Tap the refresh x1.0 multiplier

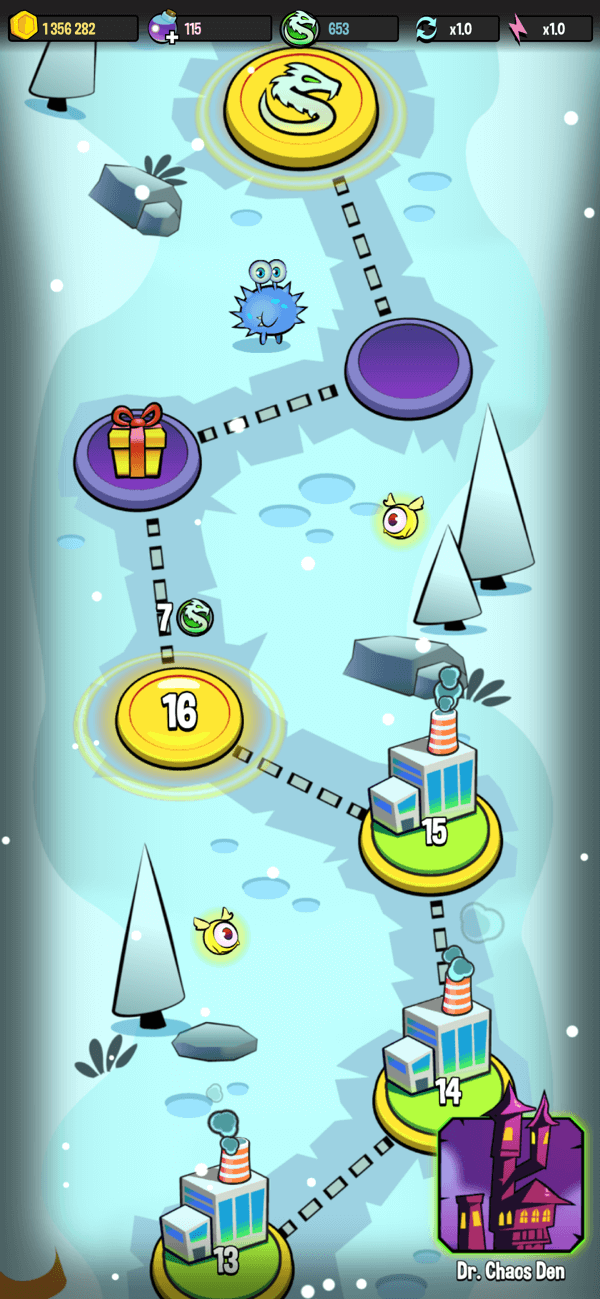(x=455, y=28)
